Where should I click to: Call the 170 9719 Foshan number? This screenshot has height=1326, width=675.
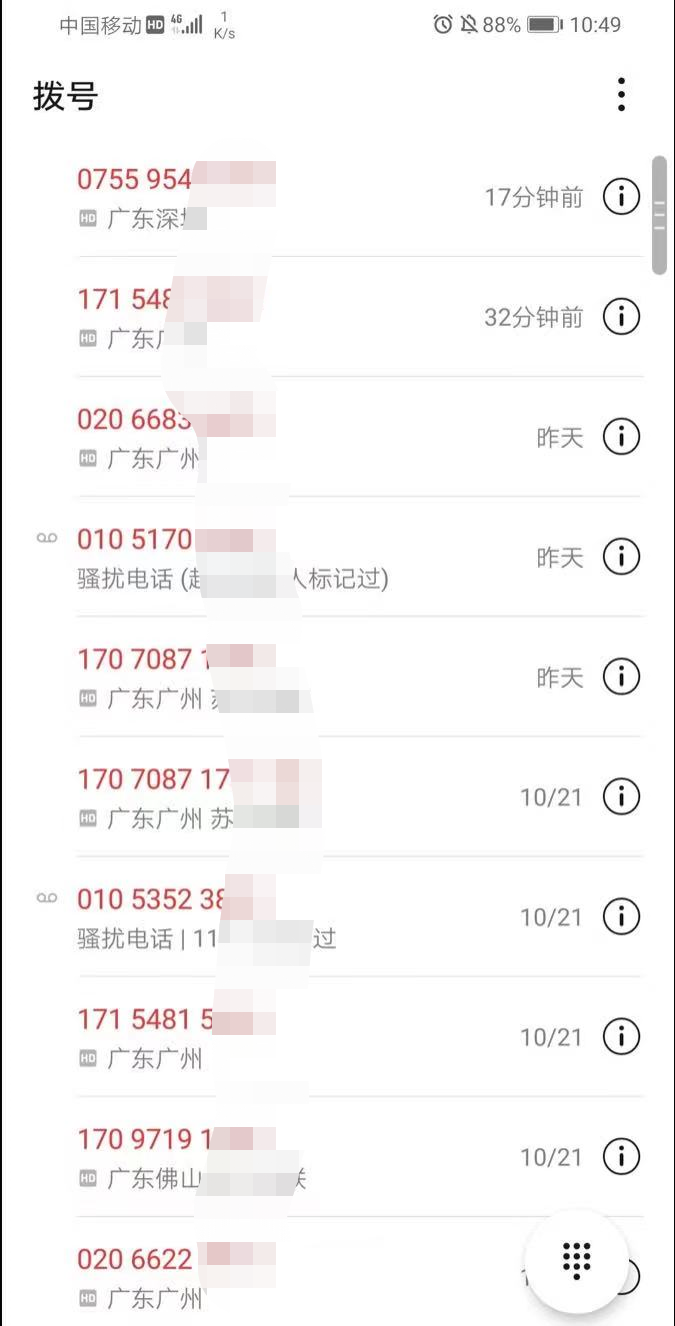330,1157
